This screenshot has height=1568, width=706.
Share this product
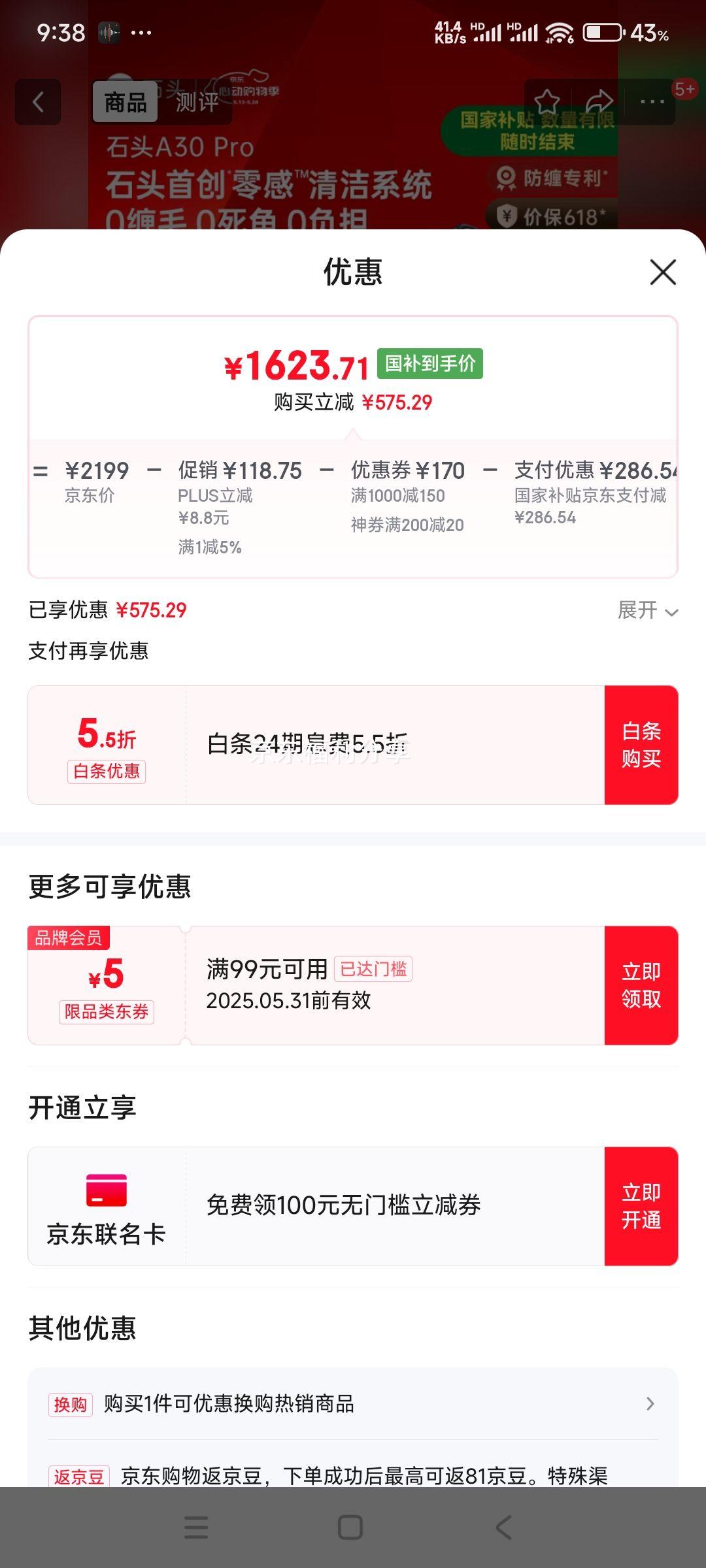click(x=599, y=102)
